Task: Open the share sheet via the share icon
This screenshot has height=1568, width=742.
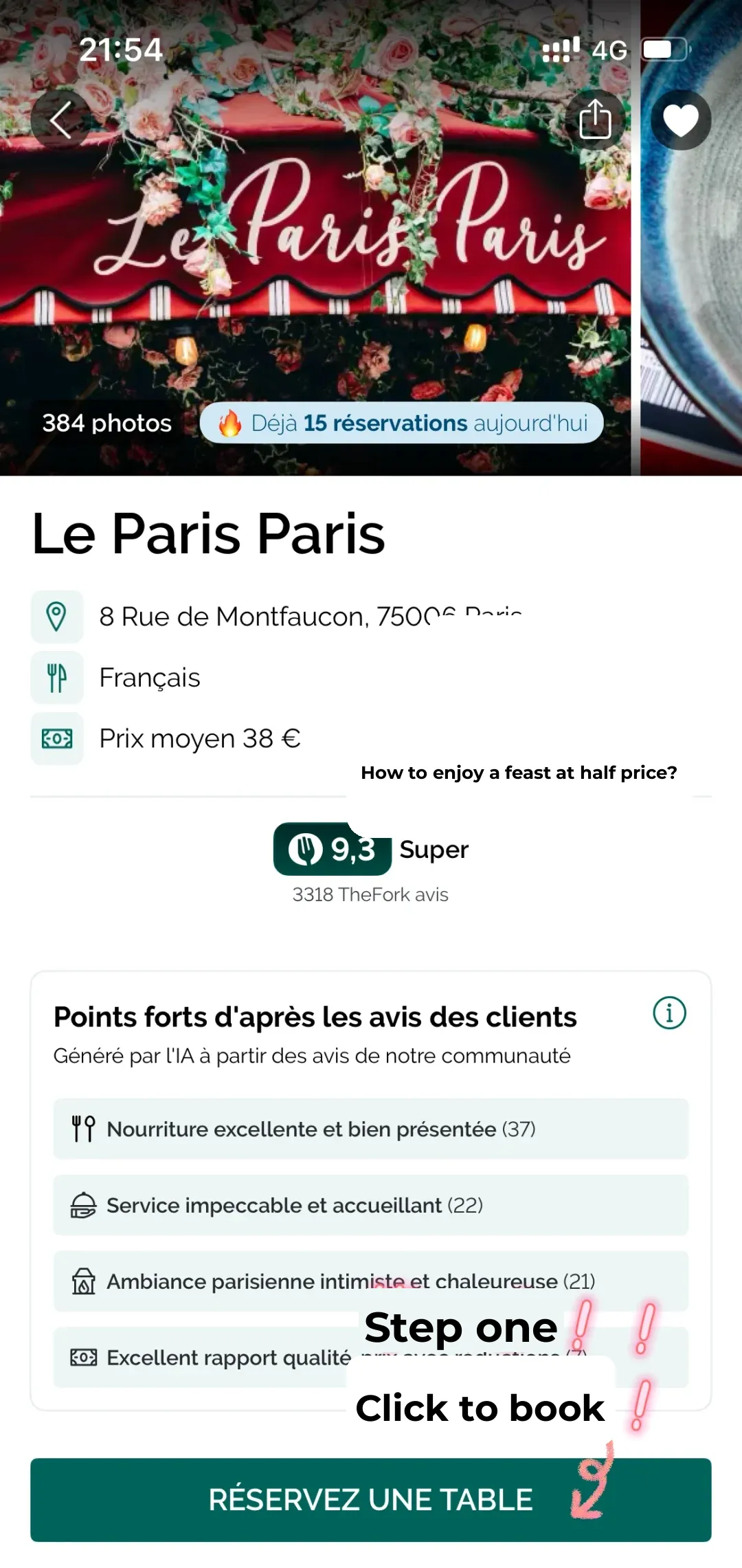Action: click(596, 118)
